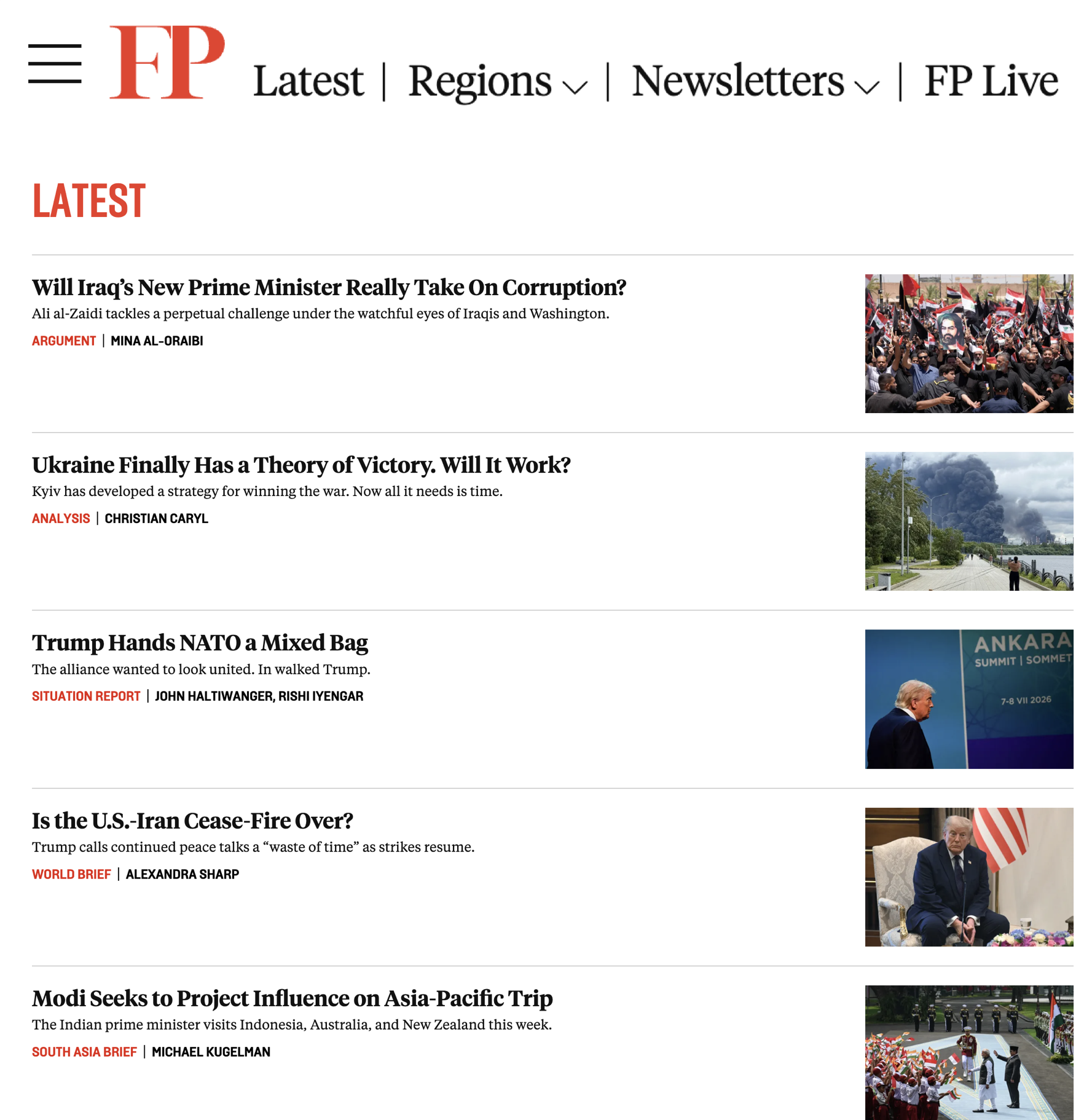This screenshot has width=1084, height=1120.
Task: Expand the Regions dropdown
Action: click(498, 81)
